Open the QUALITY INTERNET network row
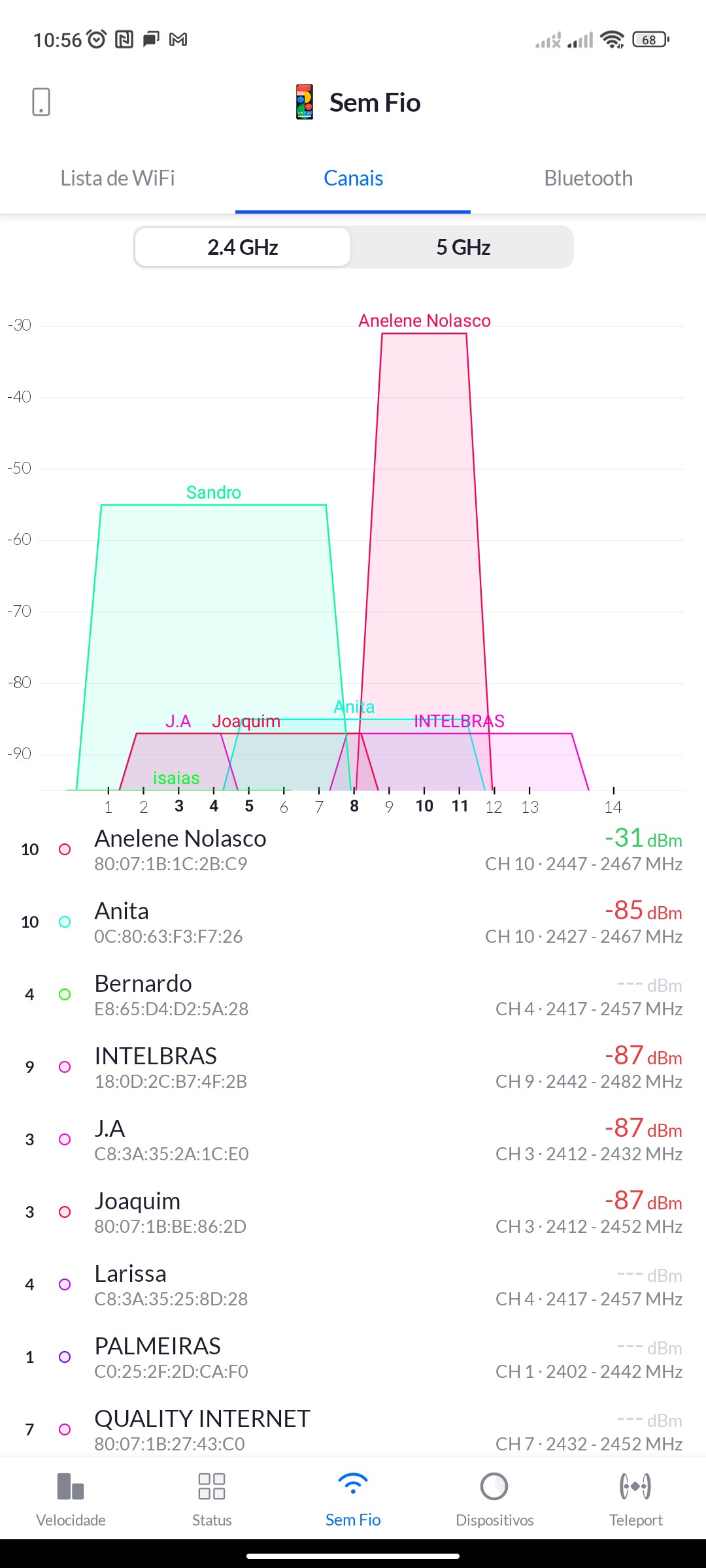This screenshot has height=1568, width=706. pyautogui.click(x=353, y=1429)
